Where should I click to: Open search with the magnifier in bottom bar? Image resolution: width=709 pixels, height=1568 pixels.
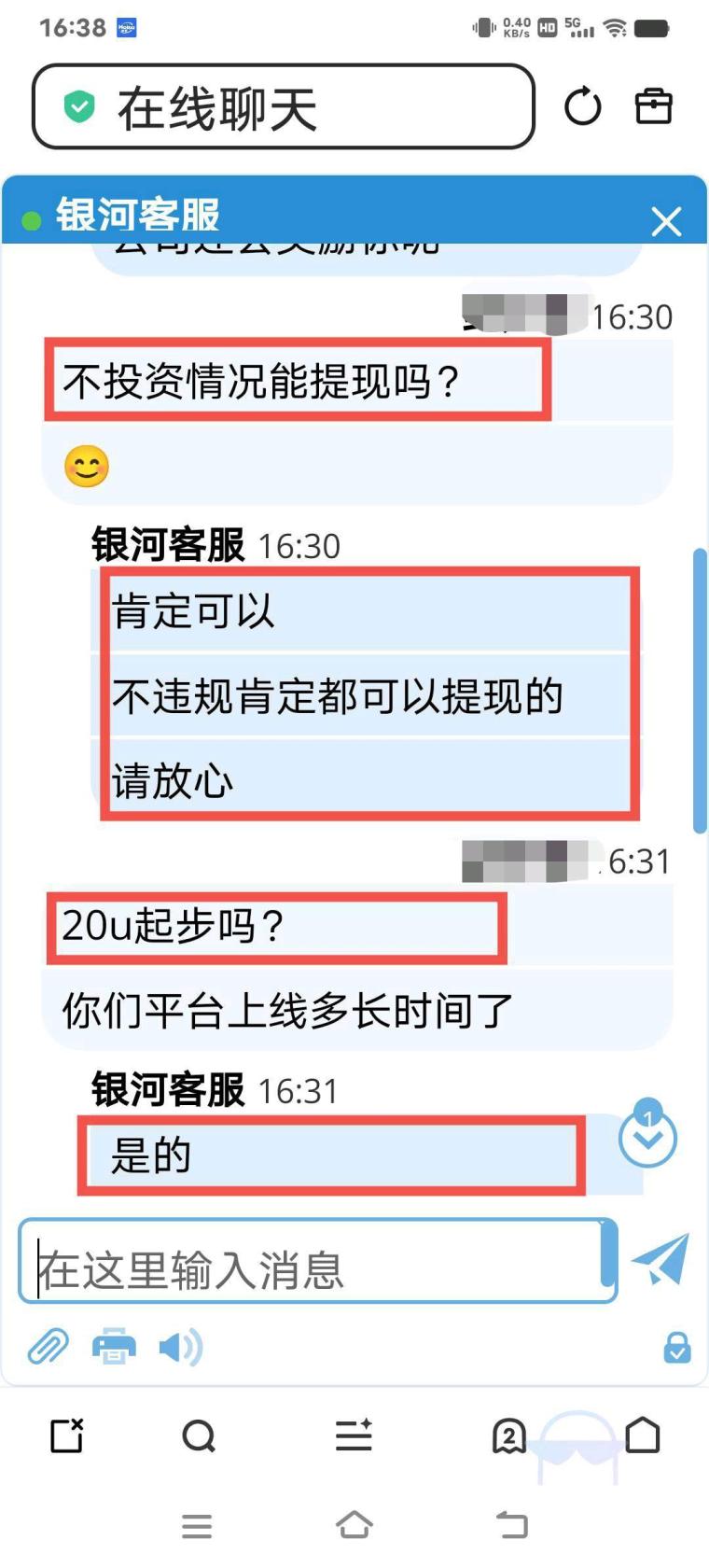[199, 1437]
